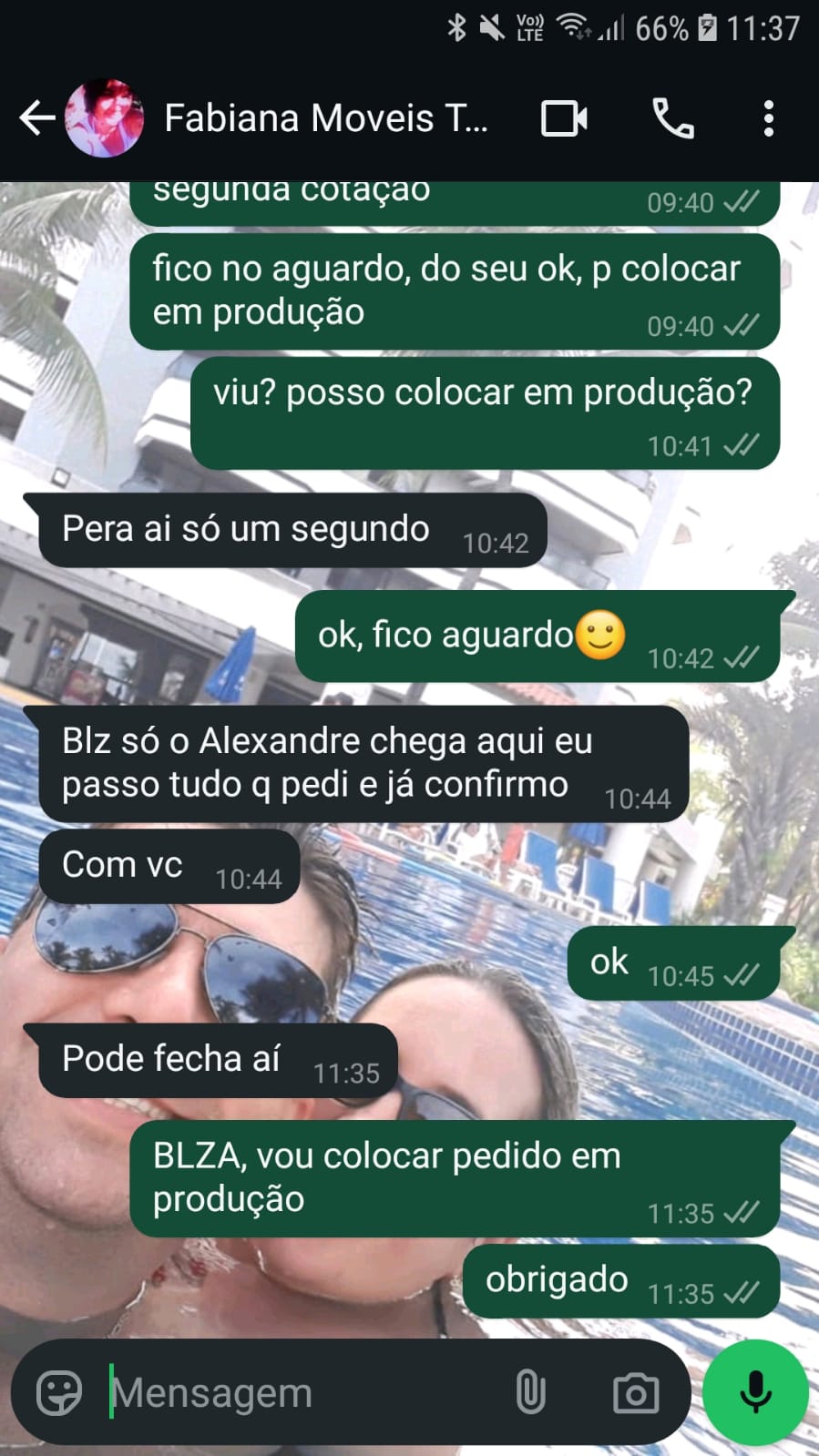
Task: Open Fabiana Moveis profile picture
Action: click(x=105, y=118)
